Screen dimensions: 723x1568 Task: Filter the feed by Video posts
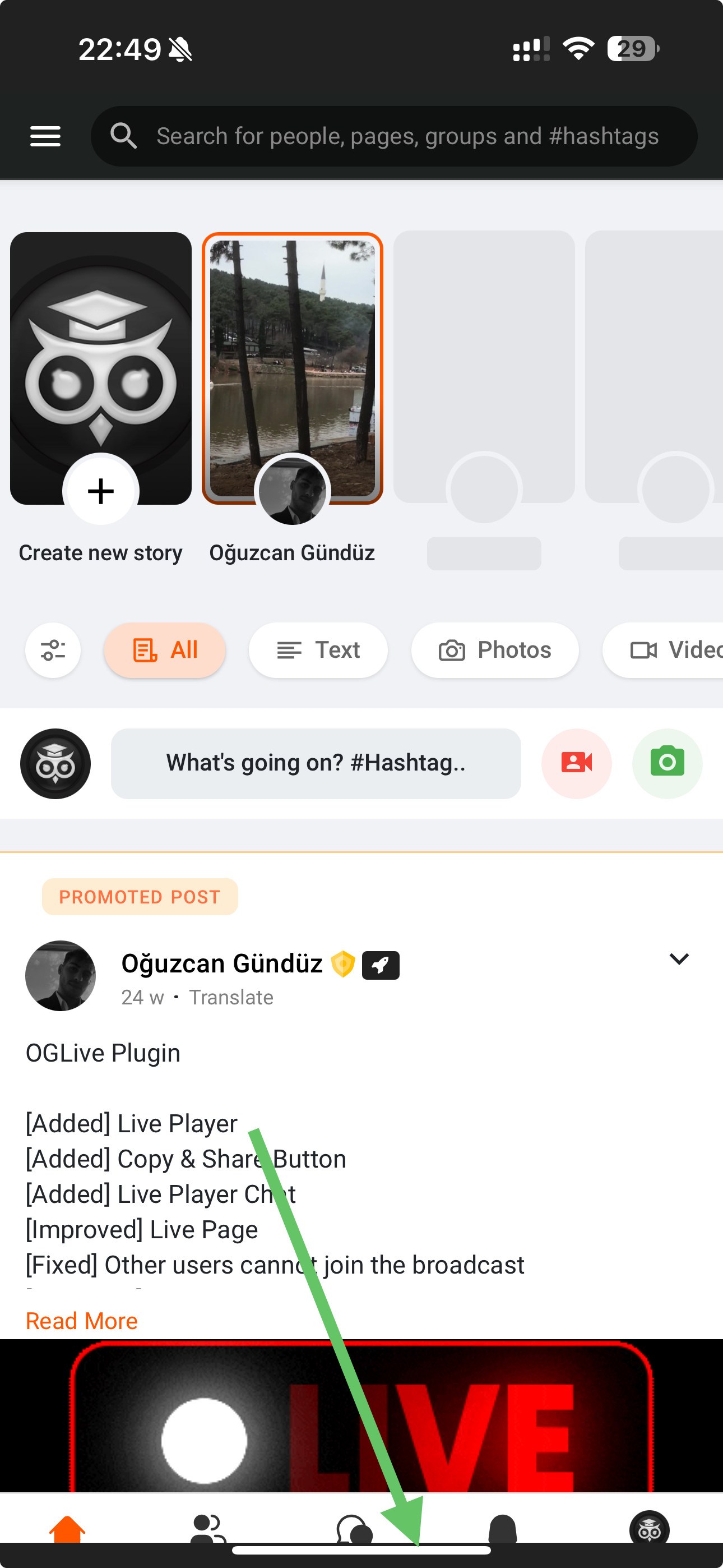669,650
